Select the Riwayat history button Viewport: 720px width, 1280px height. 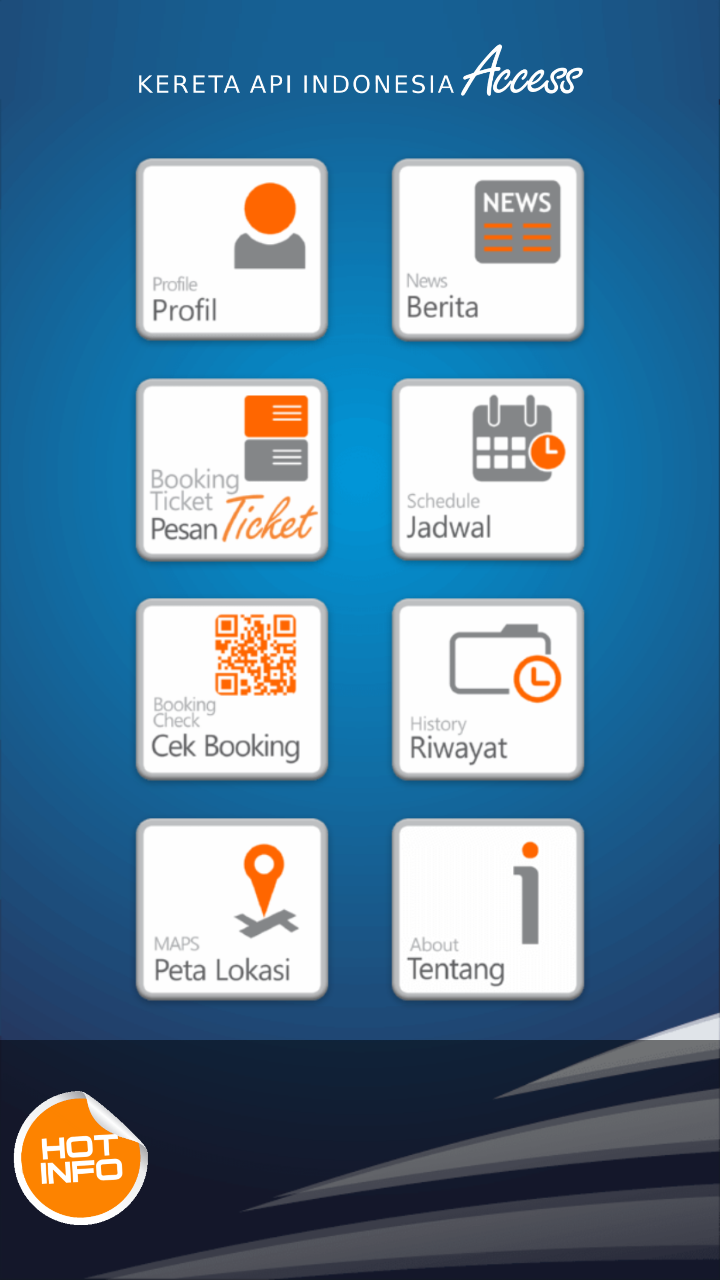point(487,688)
